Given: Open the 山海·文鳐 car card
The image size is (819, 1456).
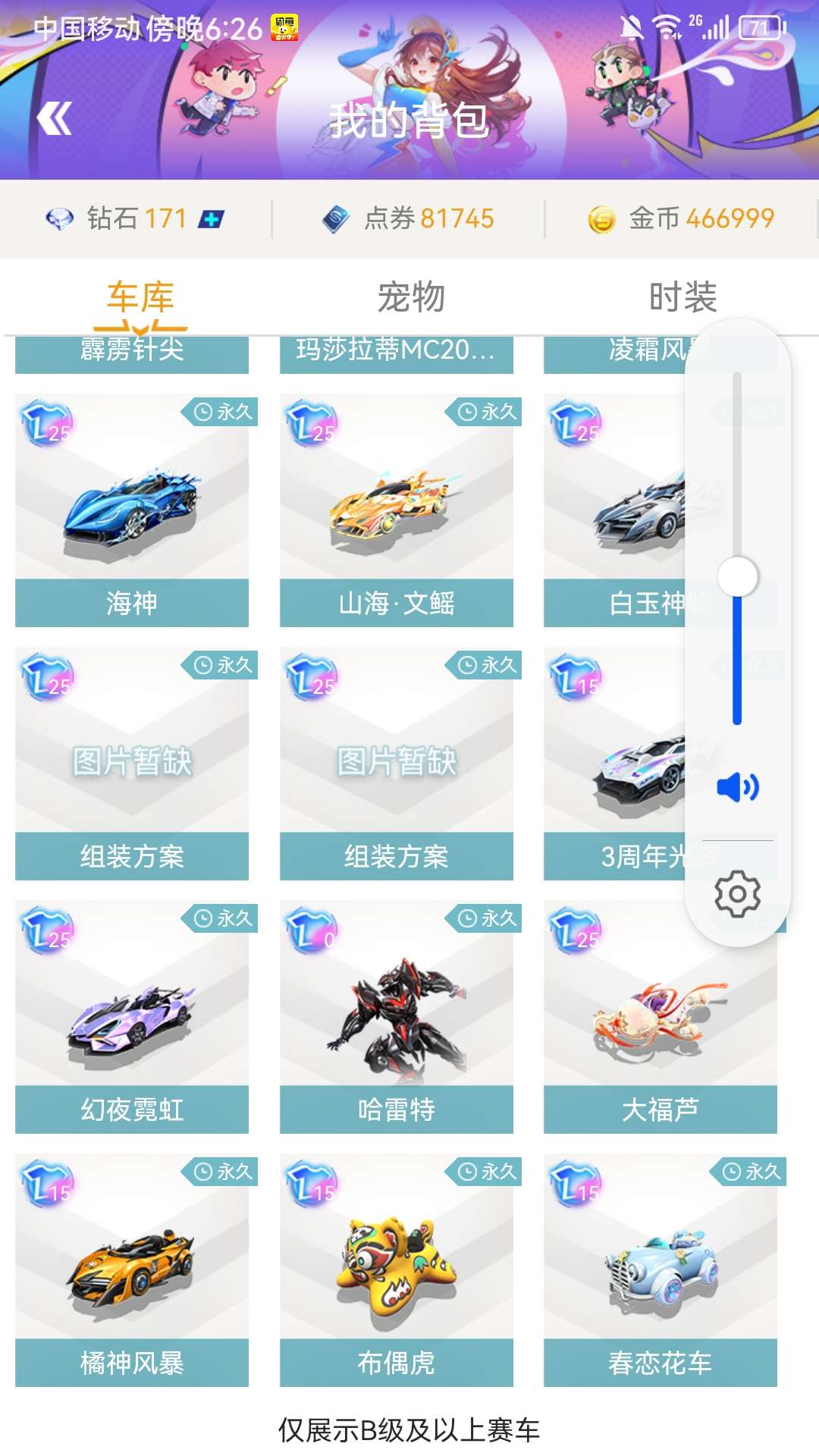Looking at the screenshot, I should click(397, 510).
